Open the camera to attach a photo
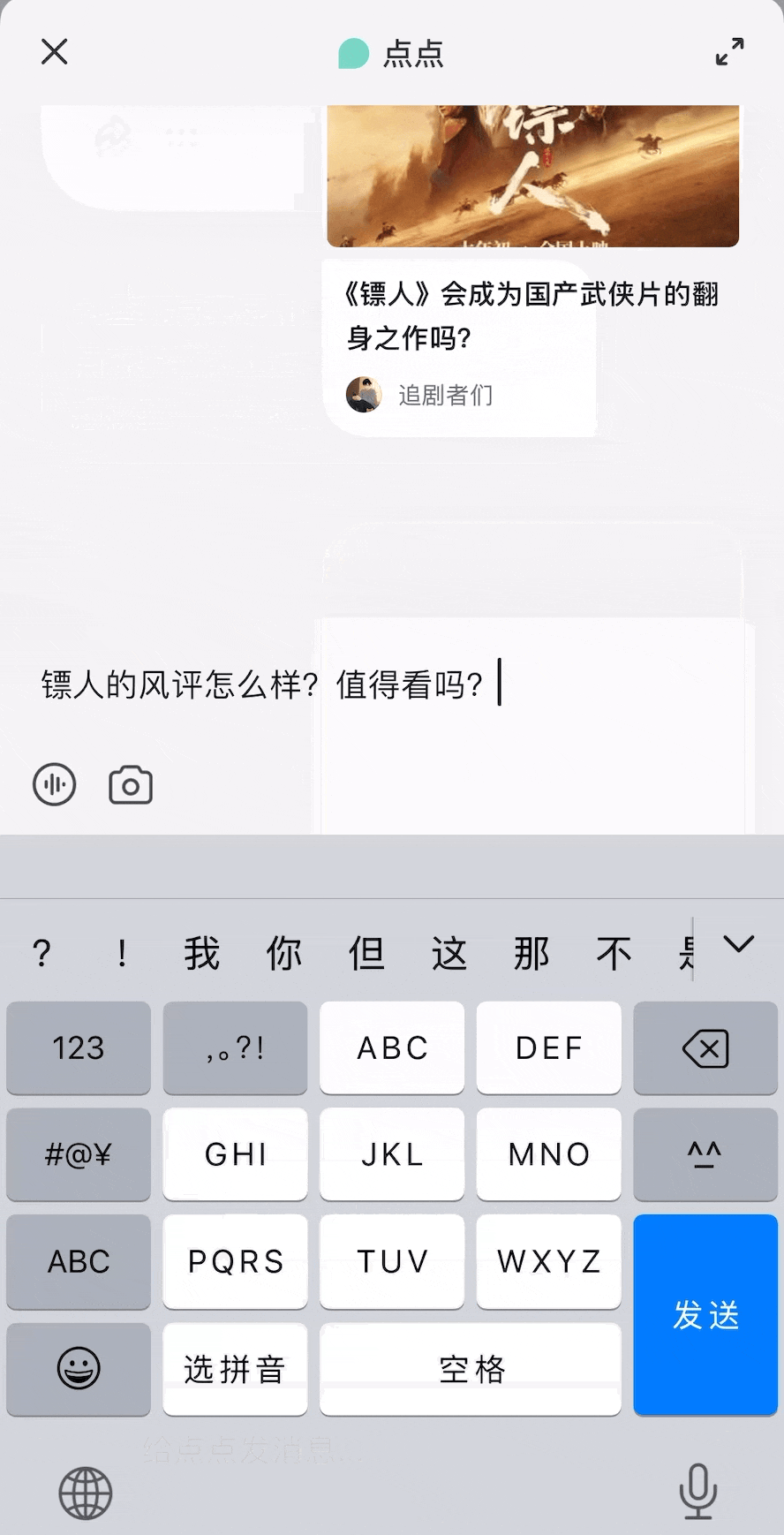This screenshot has width=784, height=1535. click(131, 785)
